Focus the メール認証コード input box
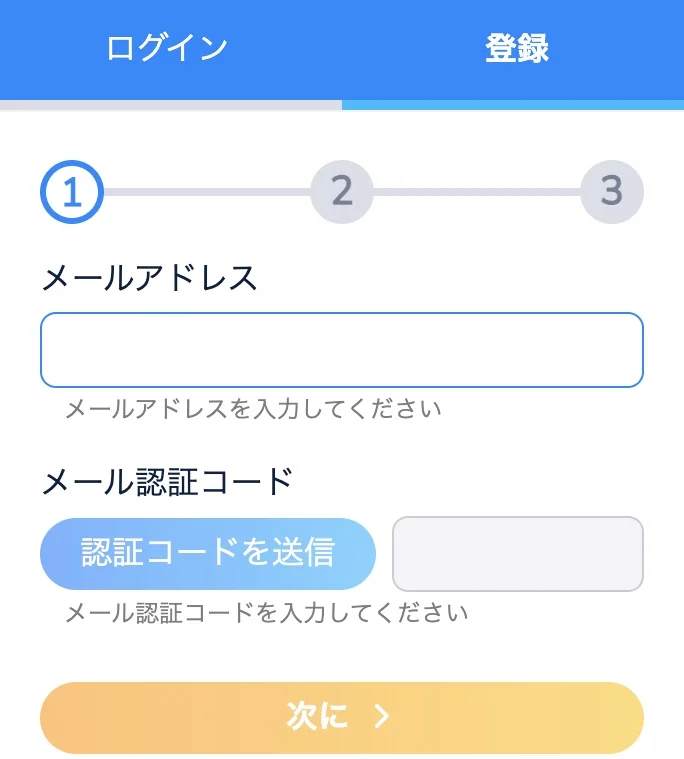The width and height of the screenshot is (684, 759). tap(518, 554)
